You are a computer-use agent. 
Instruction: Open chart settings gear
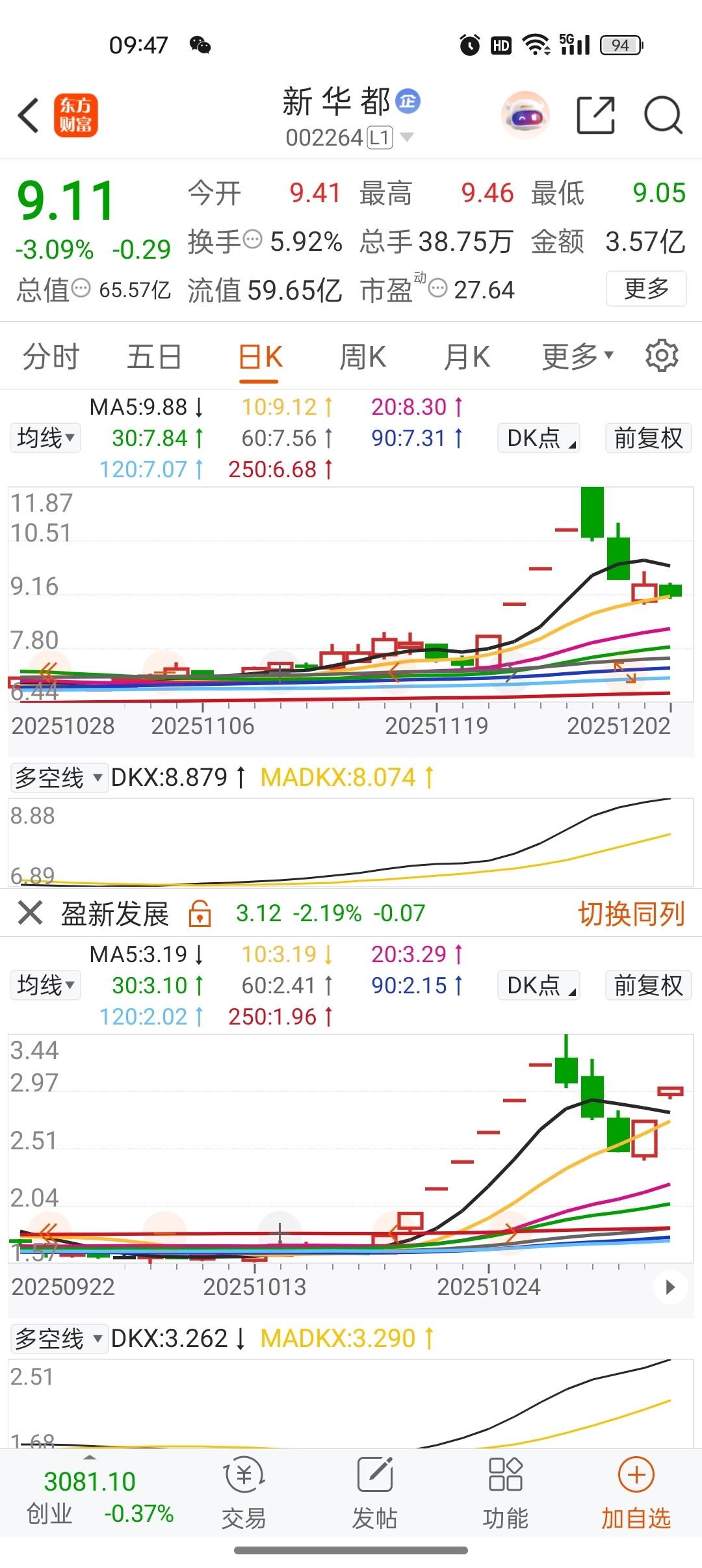tap(662, 356)
